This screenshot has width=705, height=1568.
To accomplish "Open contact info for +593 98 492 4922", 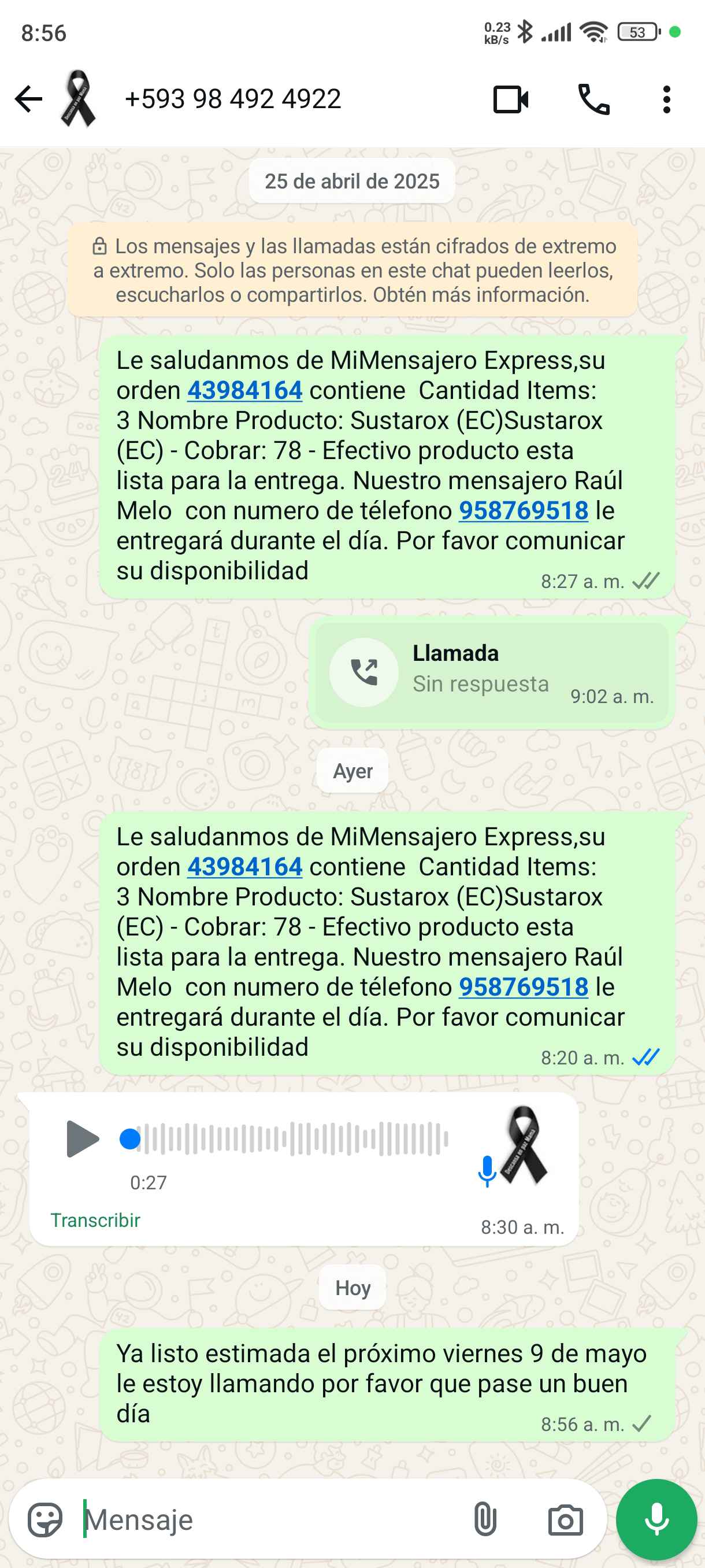I will [x=232, y=99].
